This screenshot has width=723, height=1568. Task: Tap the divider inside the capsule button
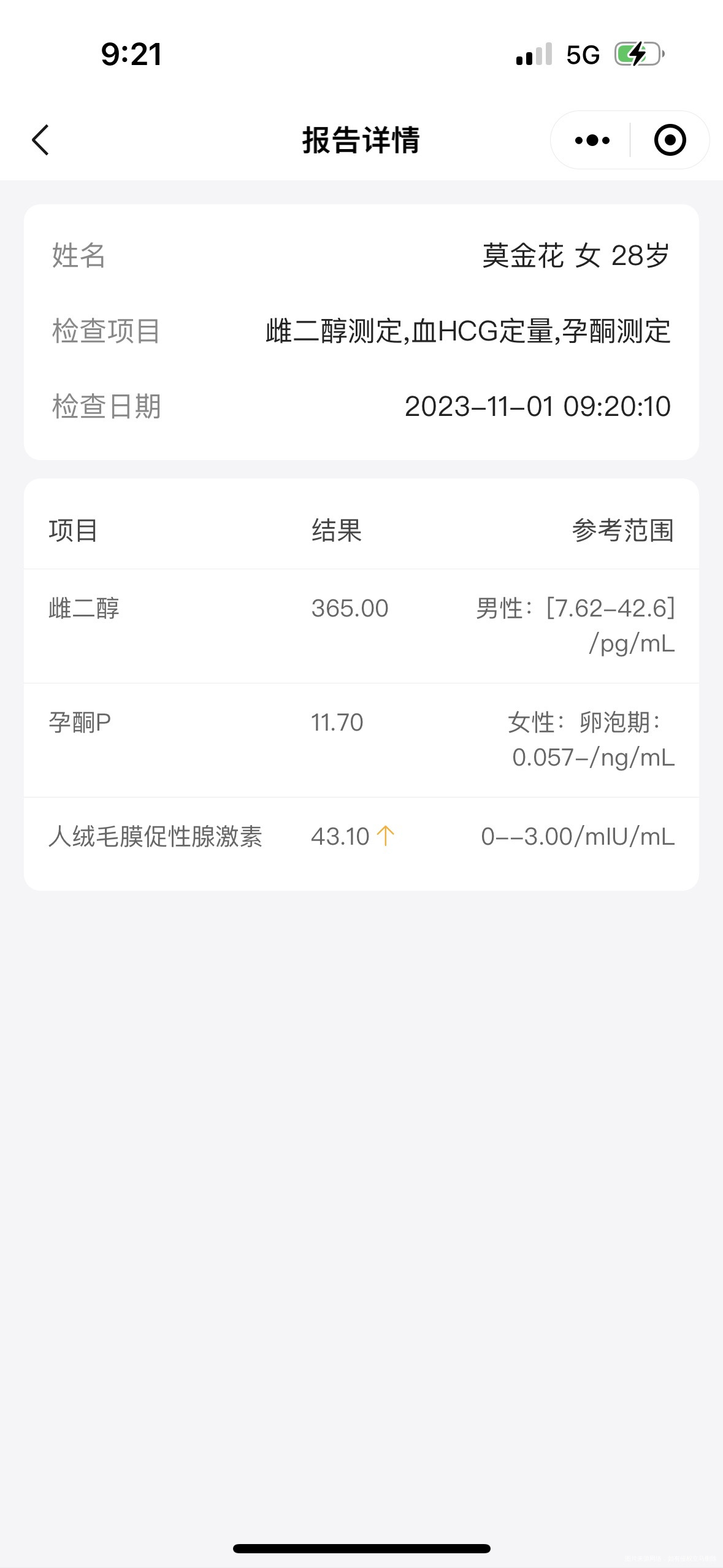[x=629, y=140]
